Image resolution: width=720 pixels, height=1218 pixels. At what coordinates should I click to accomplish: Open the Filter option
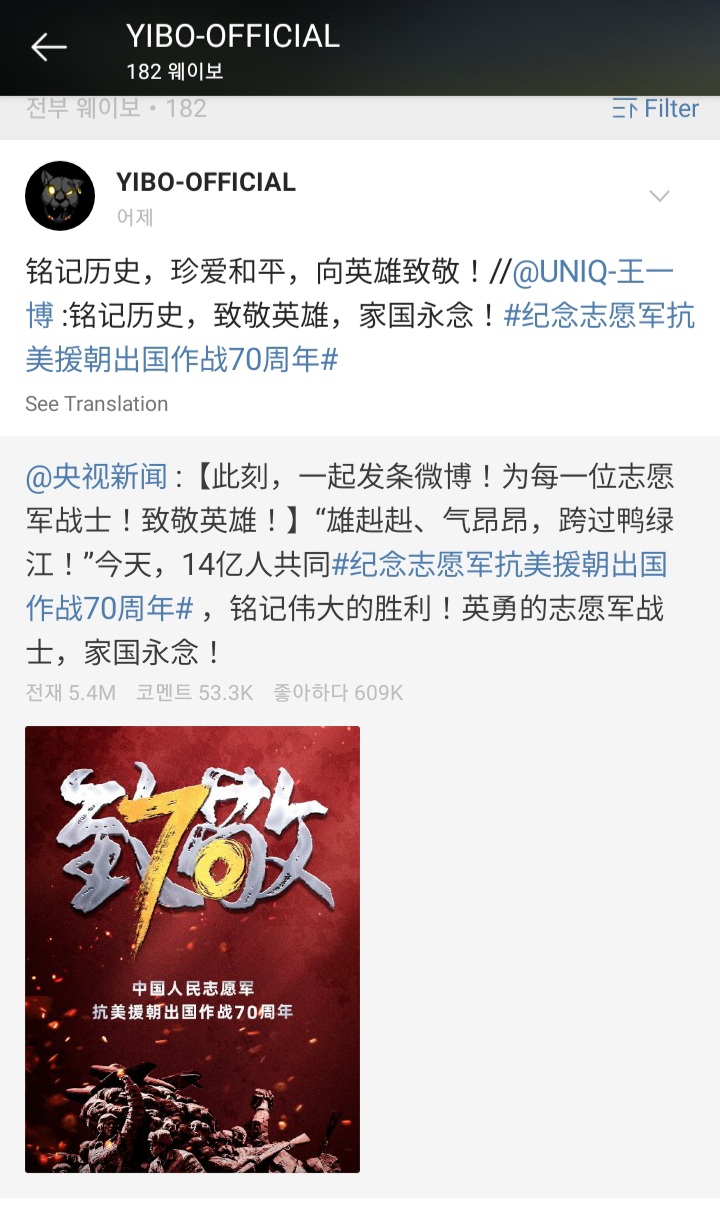[x=656, y=108]
